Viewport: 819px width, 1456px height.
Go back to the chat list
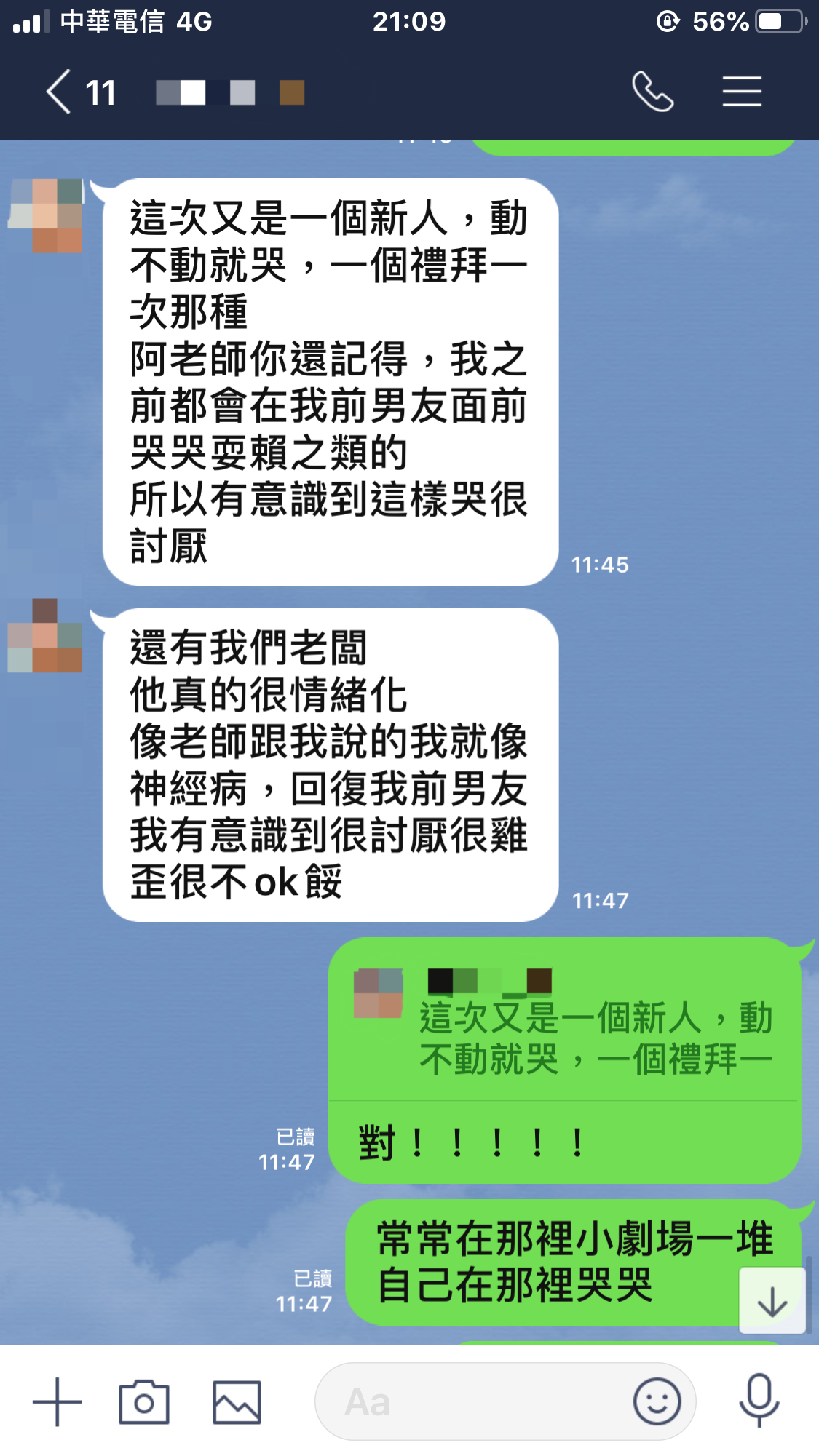(x=60, y=92)
